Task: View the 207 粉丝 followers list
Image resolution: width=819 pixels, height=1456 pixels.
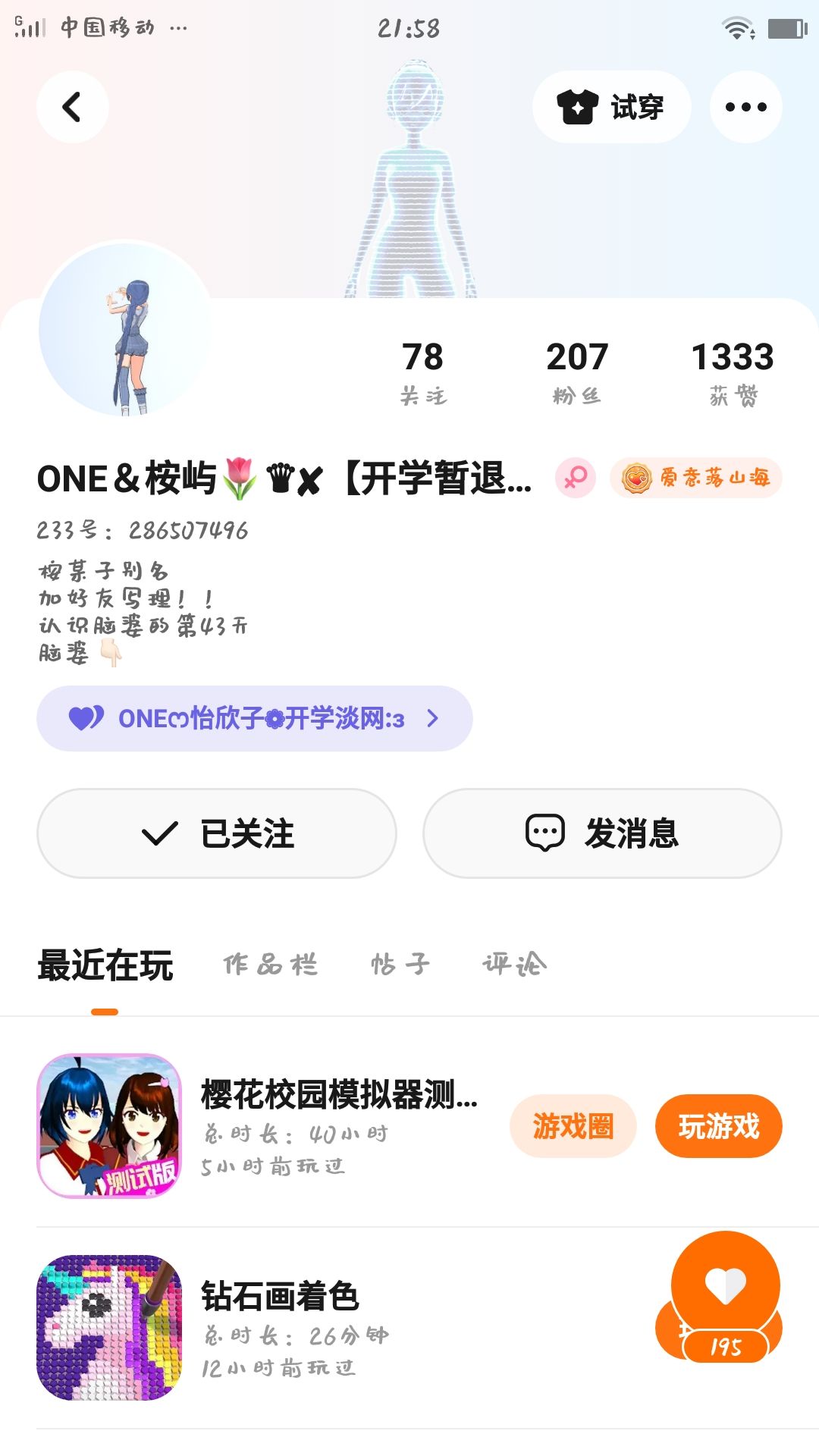Action: click(577, 371)
